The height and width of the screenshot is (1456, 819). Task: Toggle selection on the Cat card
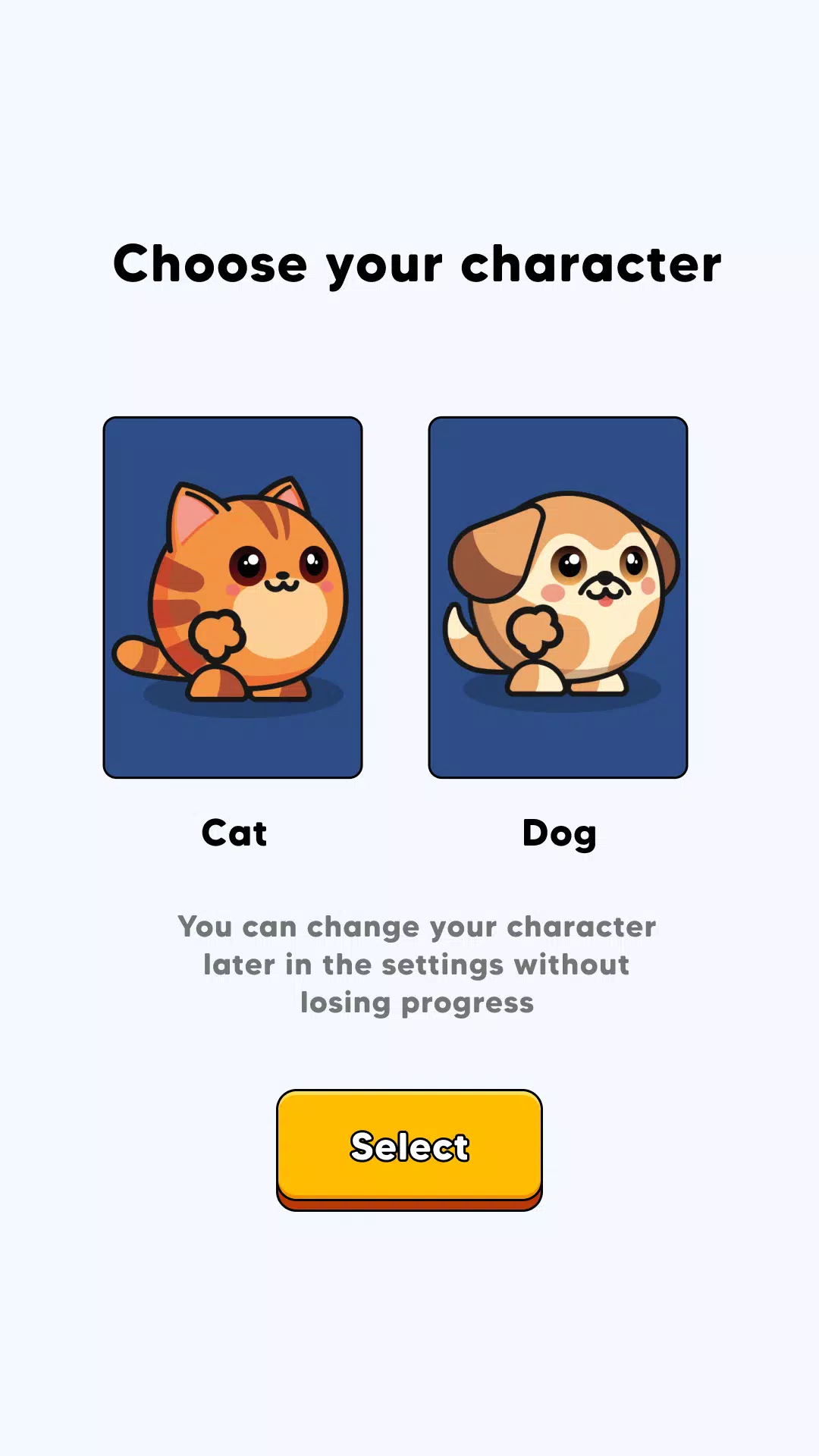(x=233, y=597)
